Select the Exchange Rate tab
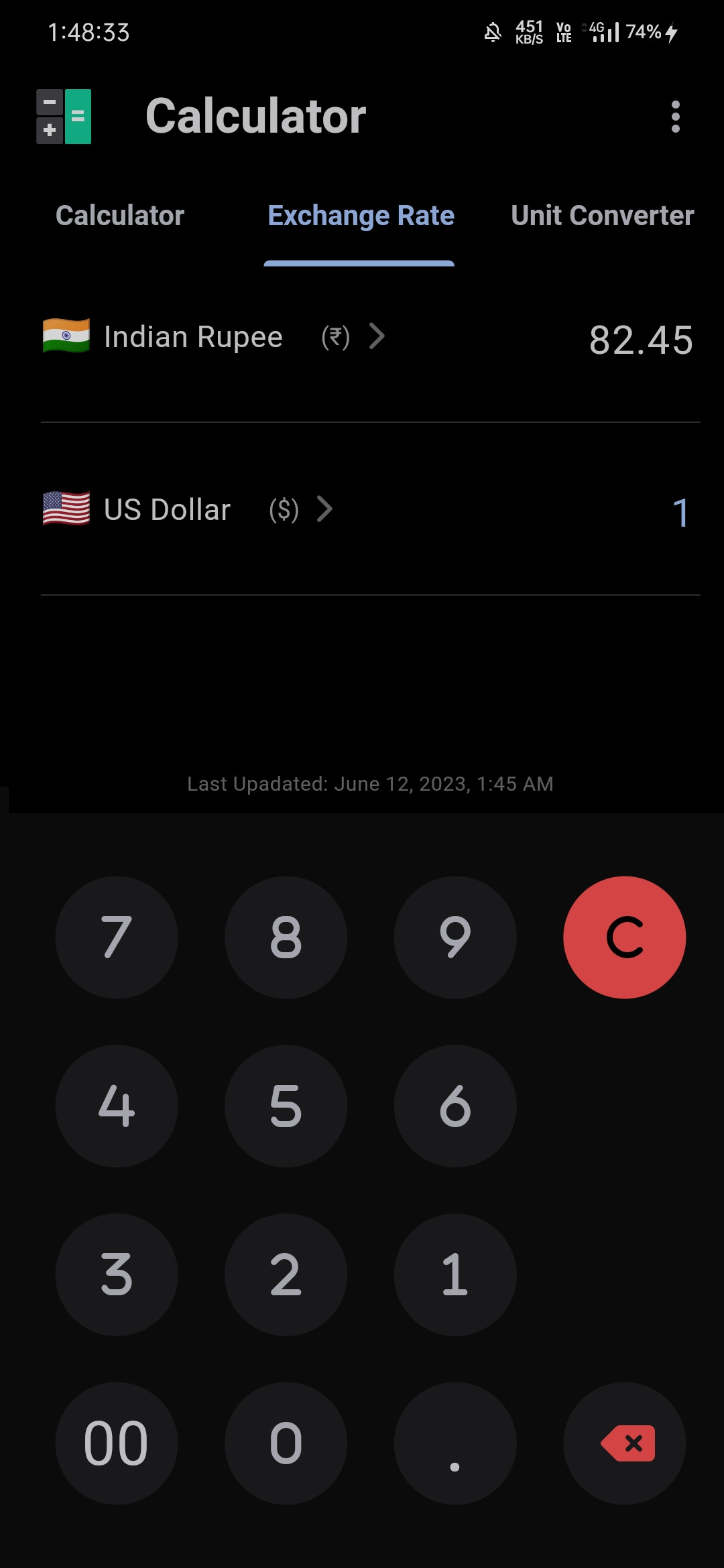Image resolution: width=724 pixels, height=1568 pixels. (361, 216)
